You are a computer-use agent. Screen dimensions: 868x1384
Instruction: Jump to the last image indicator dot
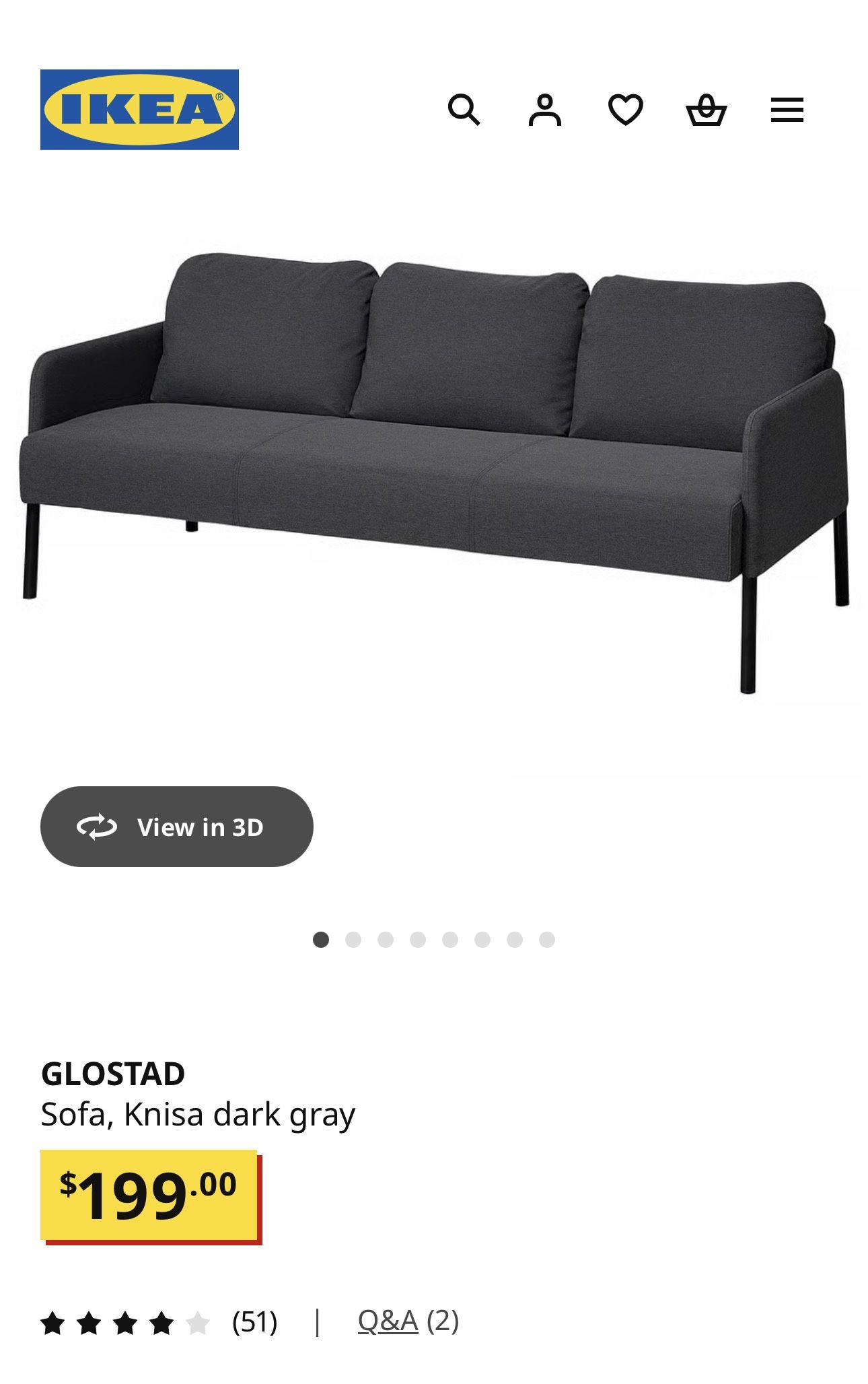click(547, 940)
